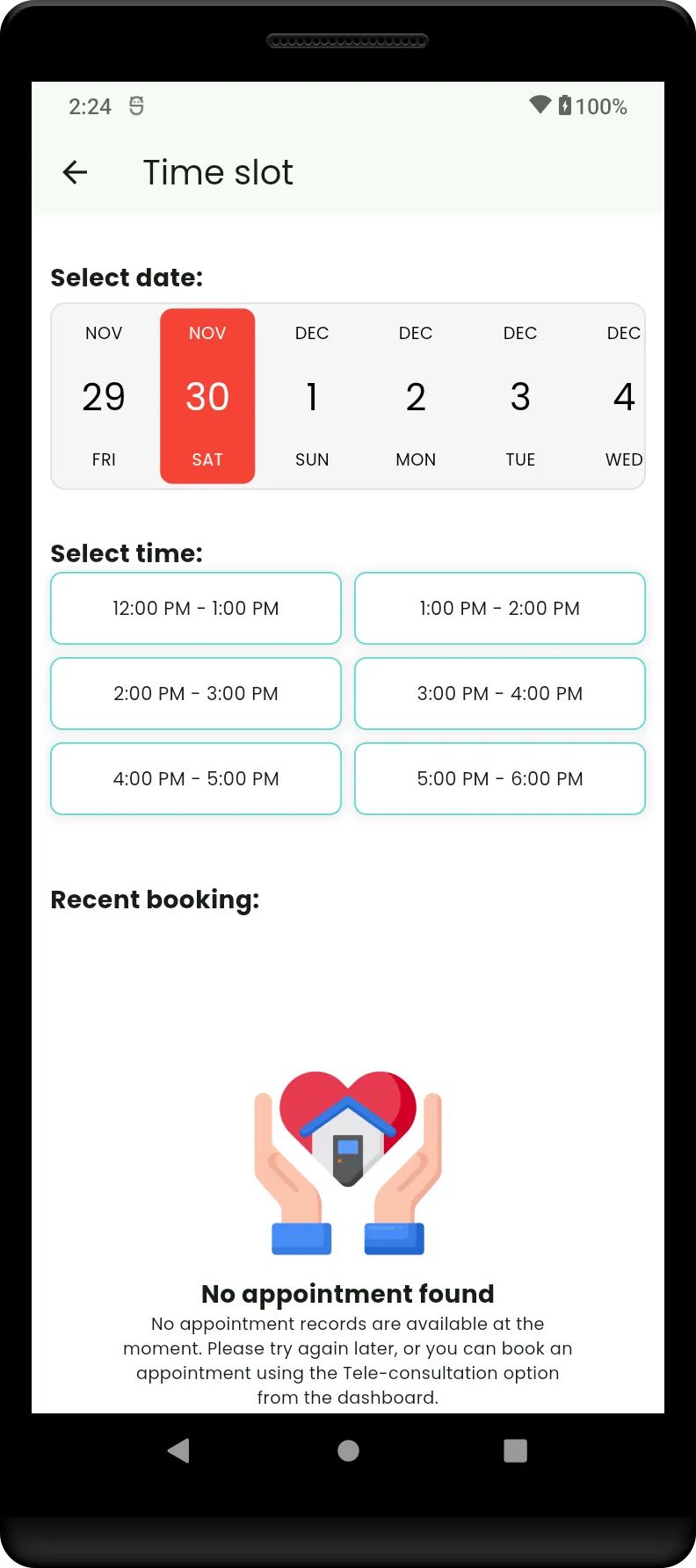Viewport: 696px width, 1568px height.
Task: Choose the 2:00 PM - 3:00 PM slot
Action: click(196, 693)
